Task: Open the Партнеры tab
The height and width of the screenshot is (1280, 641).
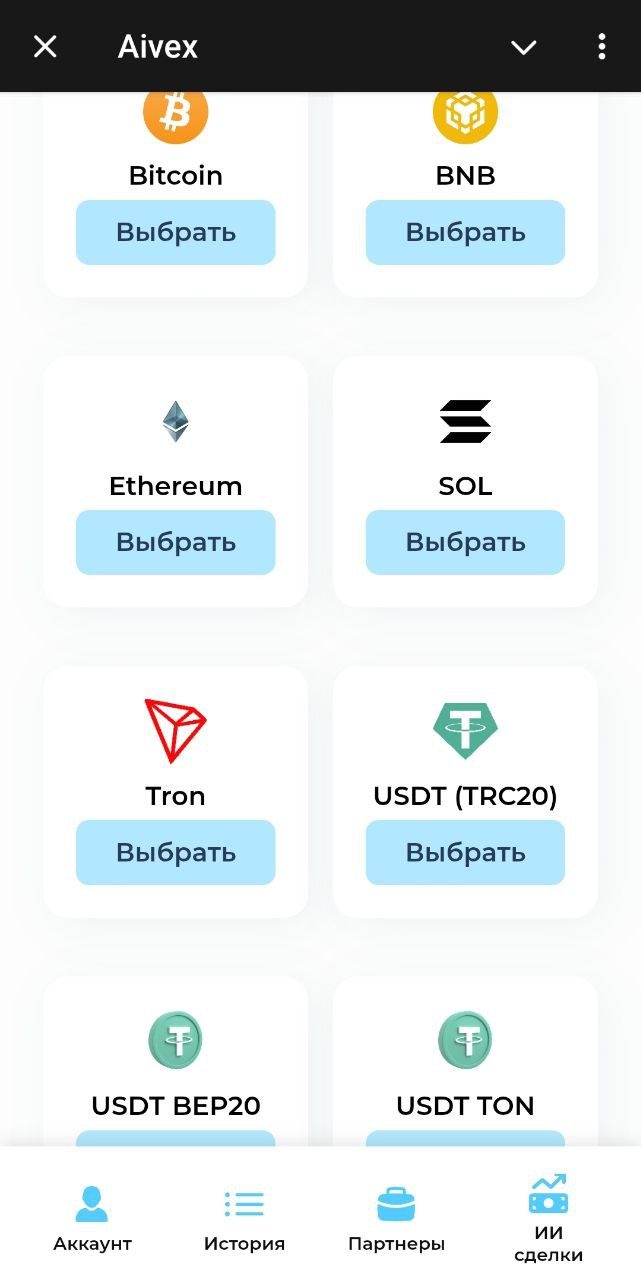Action: click(396, 1218)
